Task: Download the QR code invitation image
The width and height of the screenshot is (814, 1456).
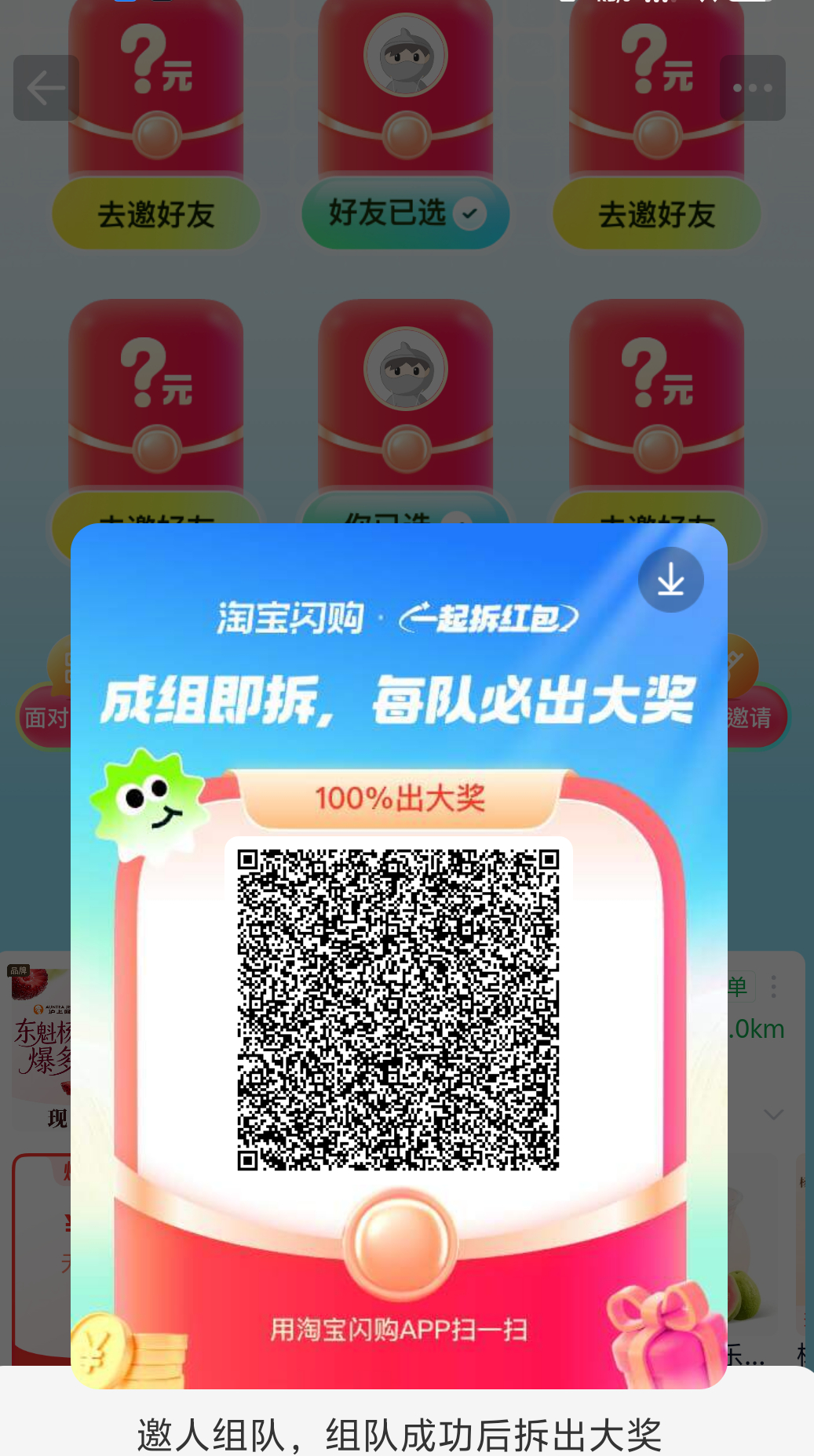Action: 670,581
